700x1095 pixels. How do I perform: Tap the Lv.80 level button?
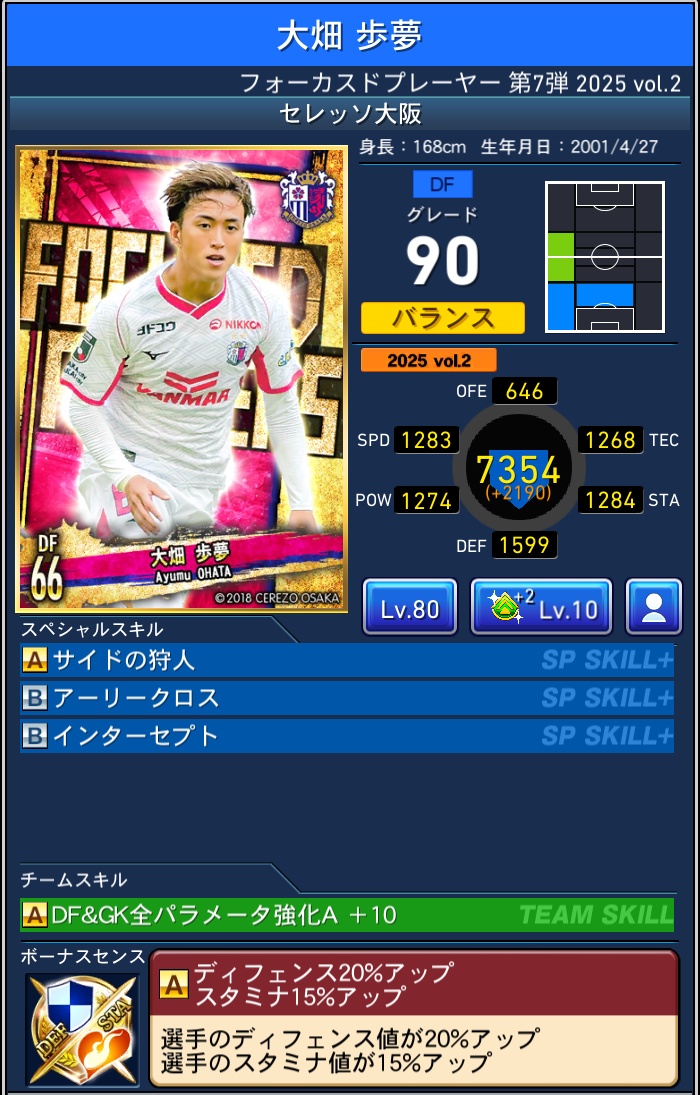tap(410, 607)
